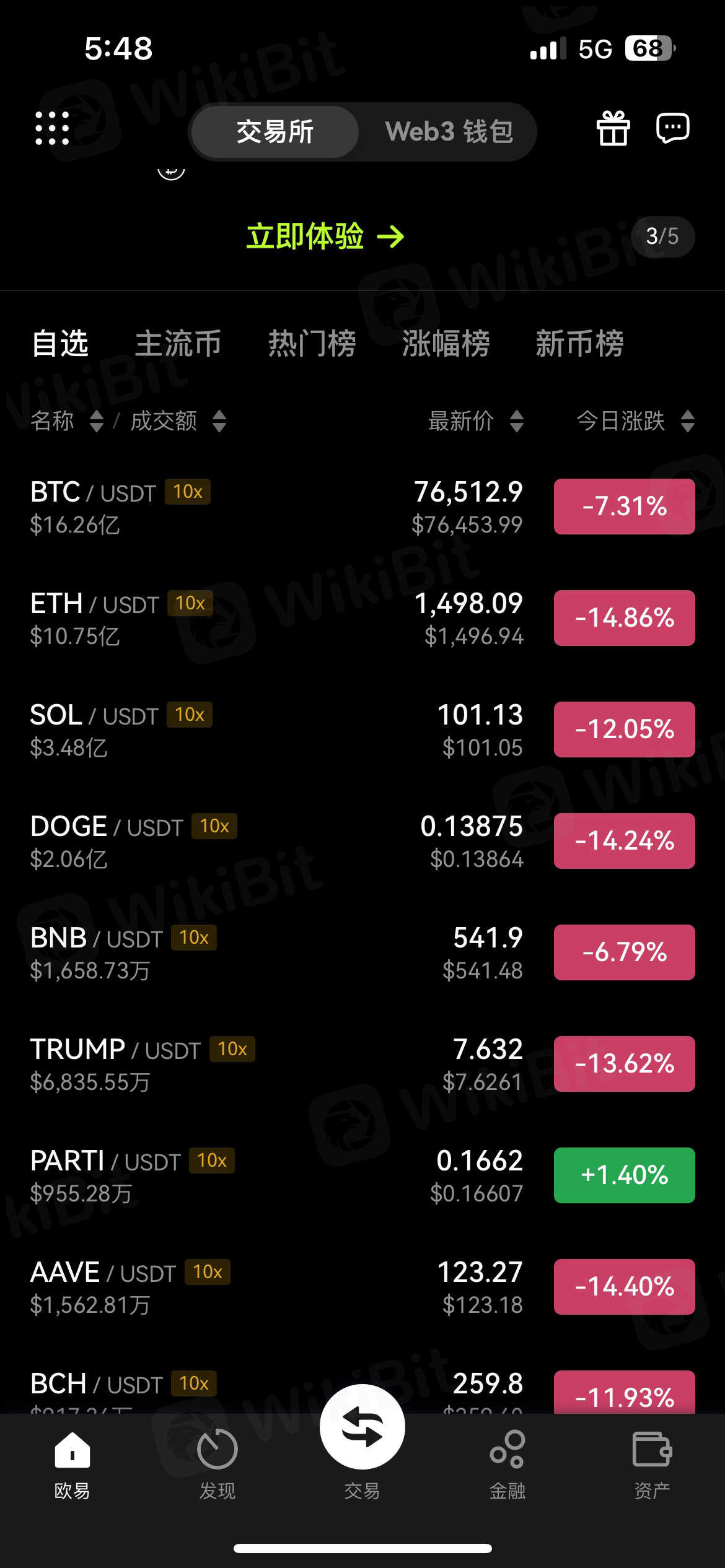This screenshot has width=725, height=1568.
Task: Open the gift rewards icon
Action: click(613, 128)
